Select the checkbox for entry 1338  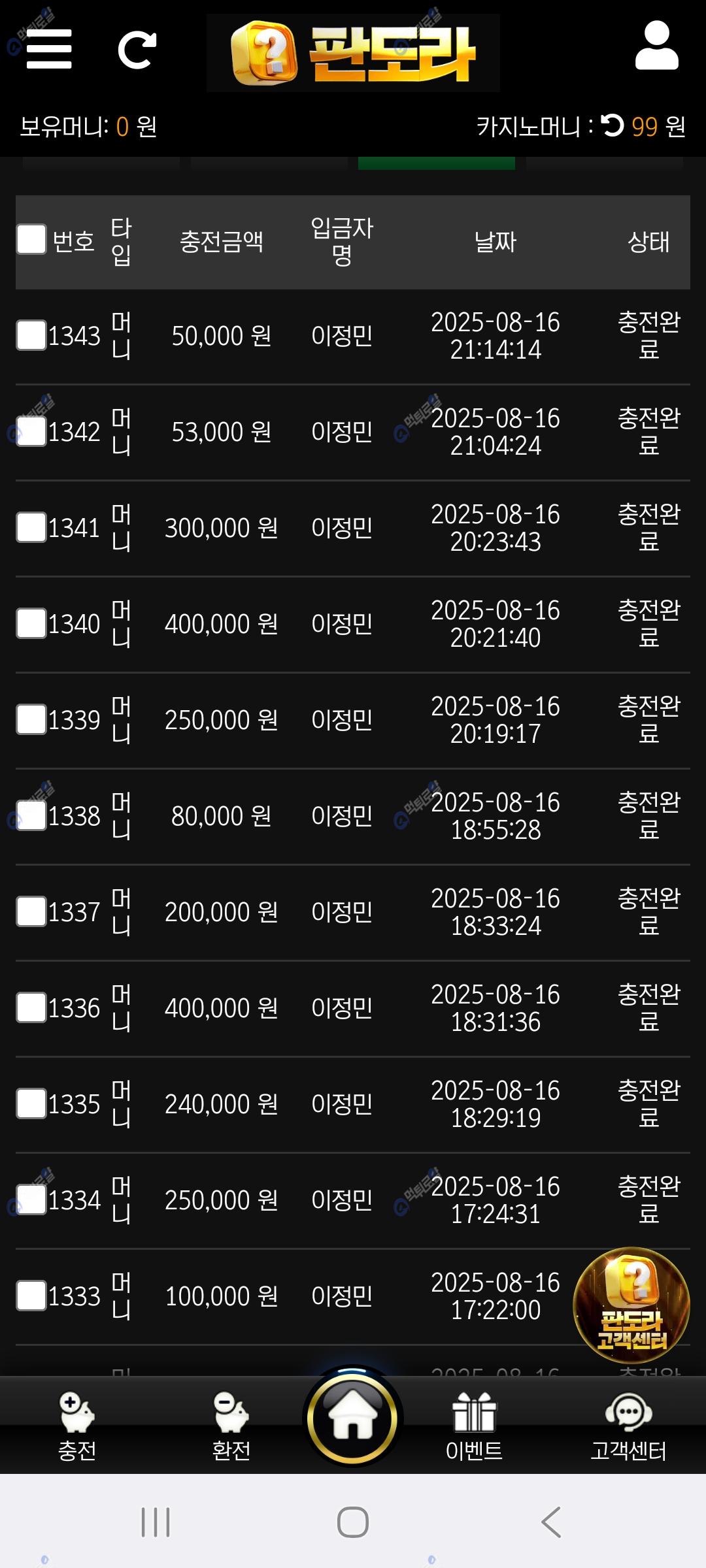point(31,815)
